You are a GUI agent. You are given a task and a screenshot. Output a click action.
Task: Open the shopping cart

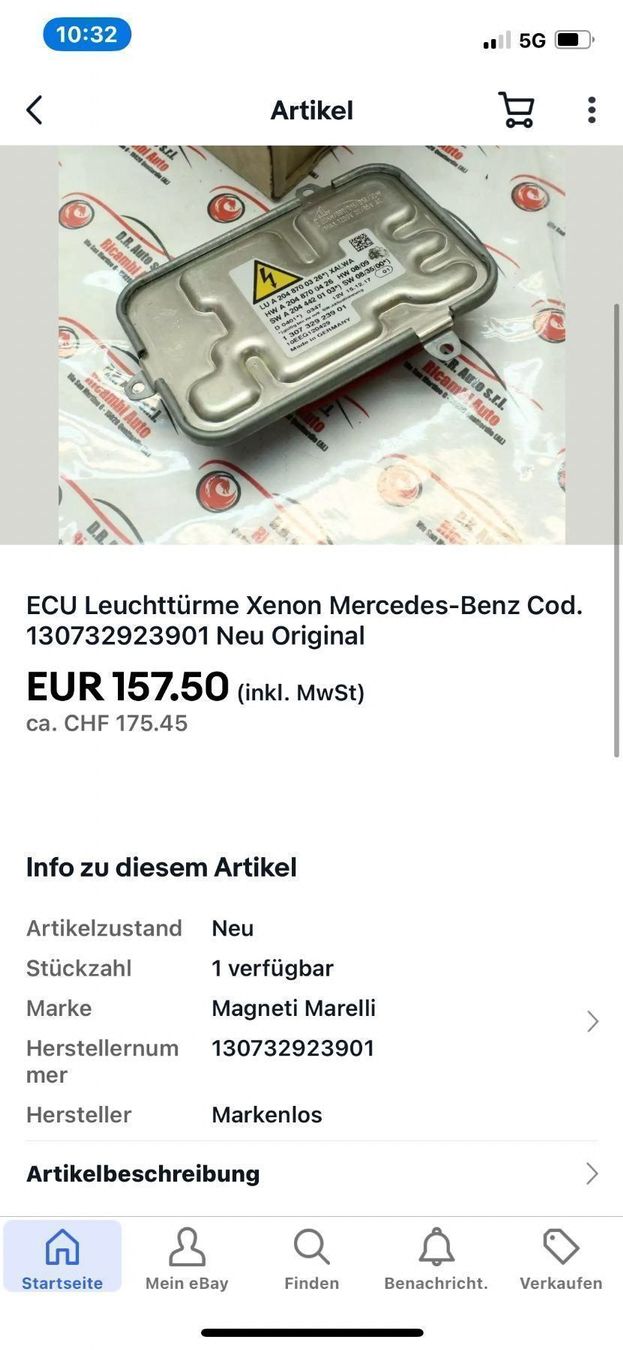tap(516, 110)
